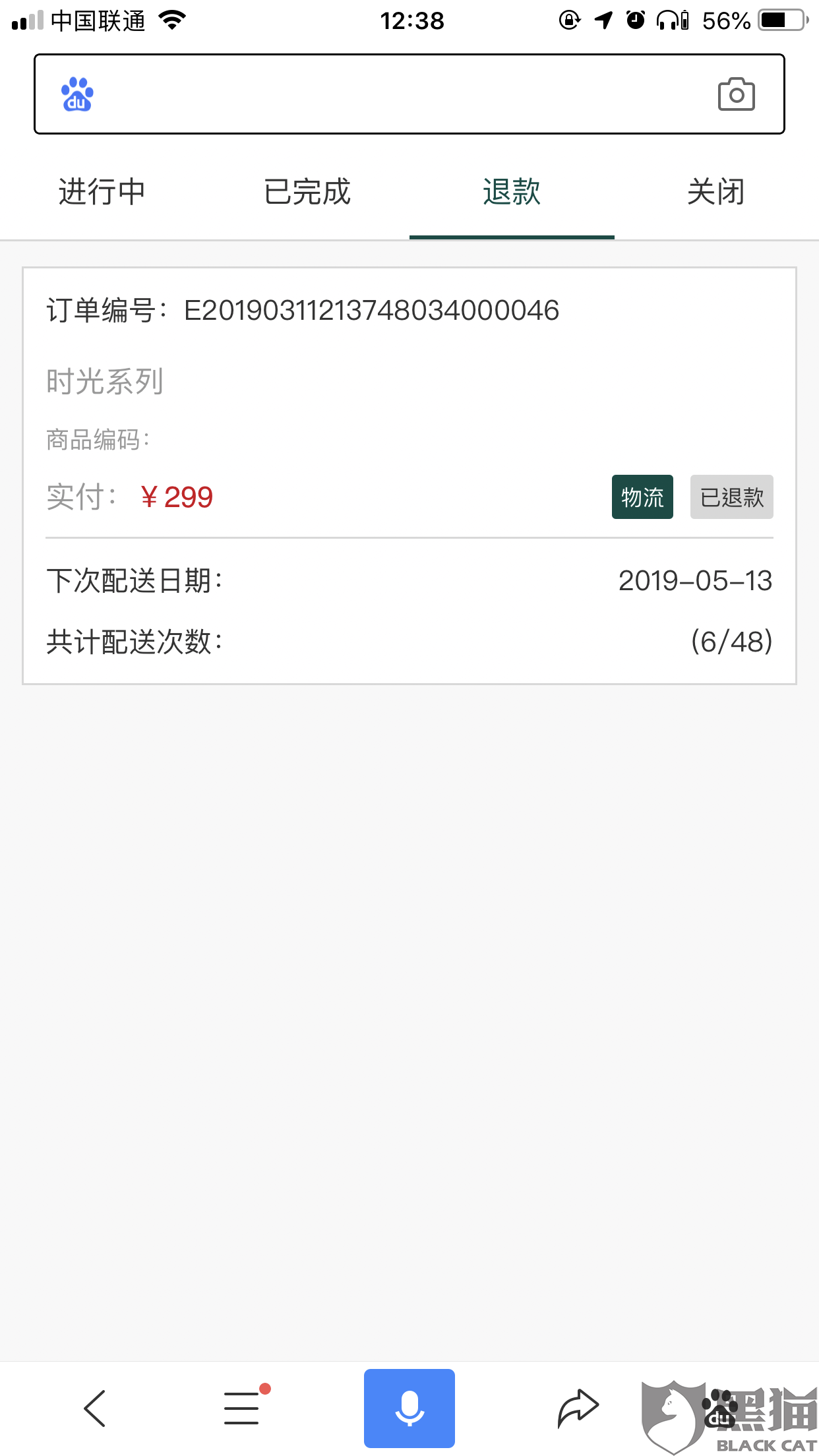View 物流 logistics for the order
The height and width of the screenshot is (1456, 819).
click(642, 497)
